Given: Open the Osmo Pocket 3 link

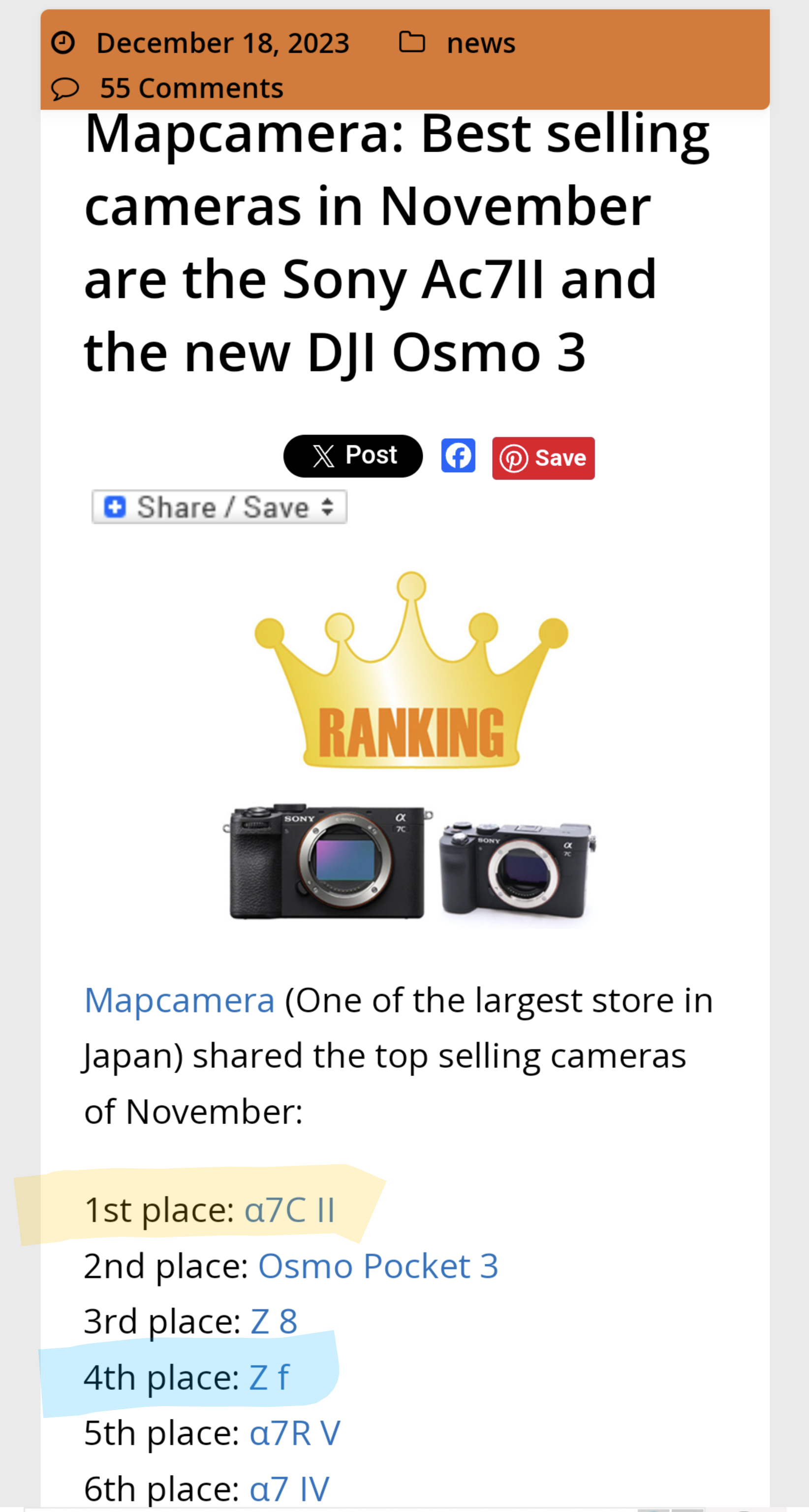Looking at the screenshot, I should pyautogui.click(x=378, y=1265).
